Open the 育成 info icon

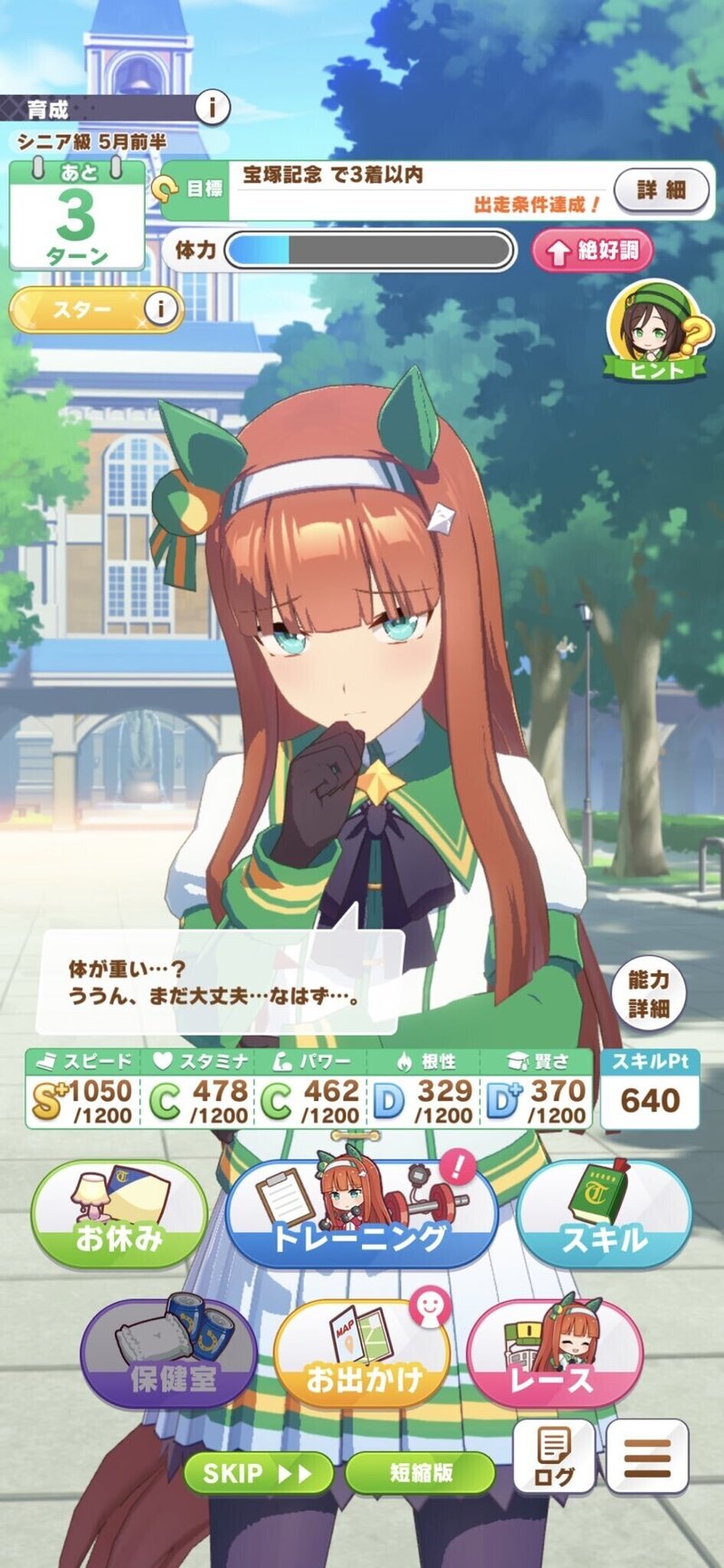point(212,109)
